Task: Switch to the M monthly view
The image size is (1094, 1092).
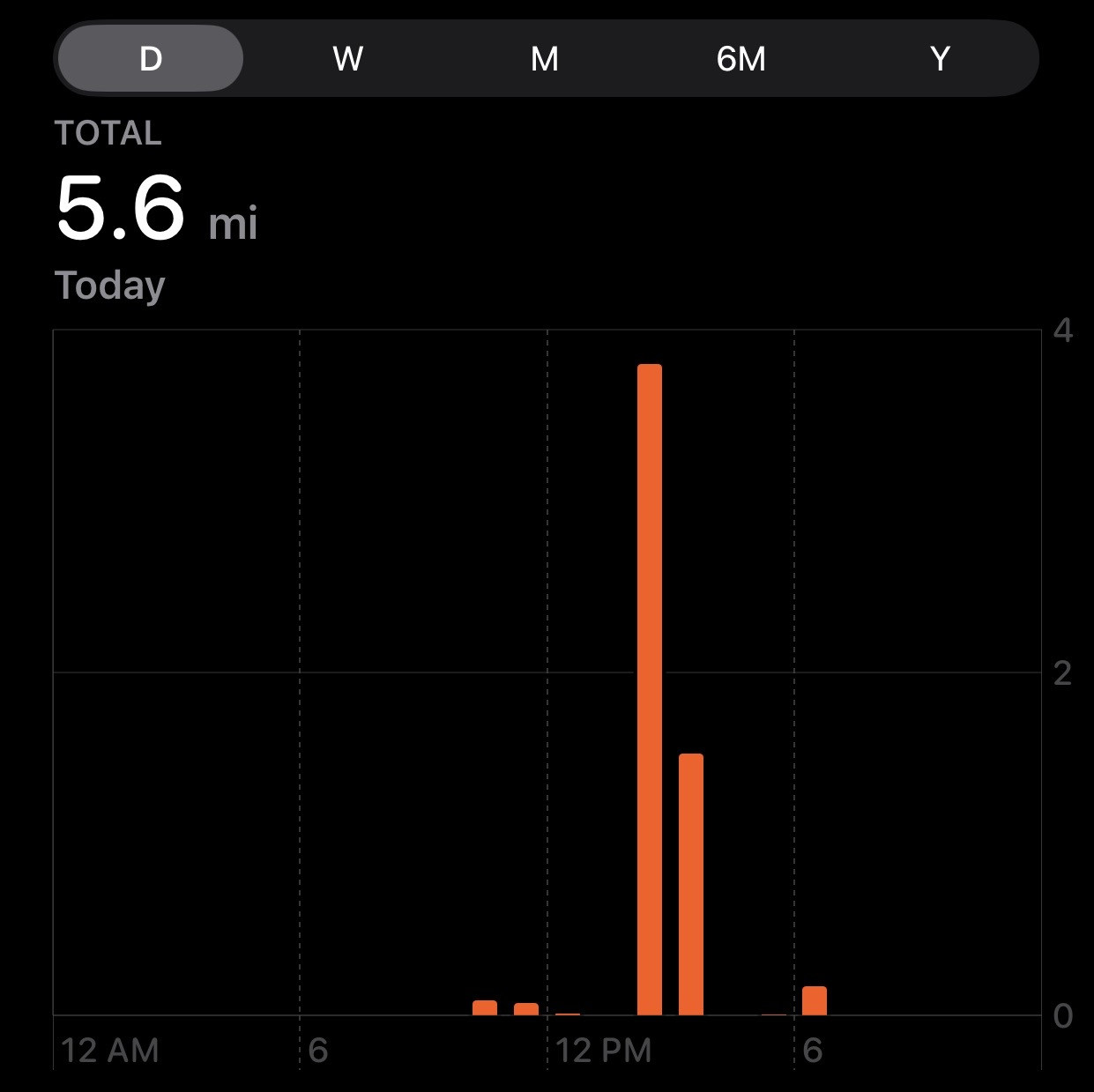Action: pos(545,58)
